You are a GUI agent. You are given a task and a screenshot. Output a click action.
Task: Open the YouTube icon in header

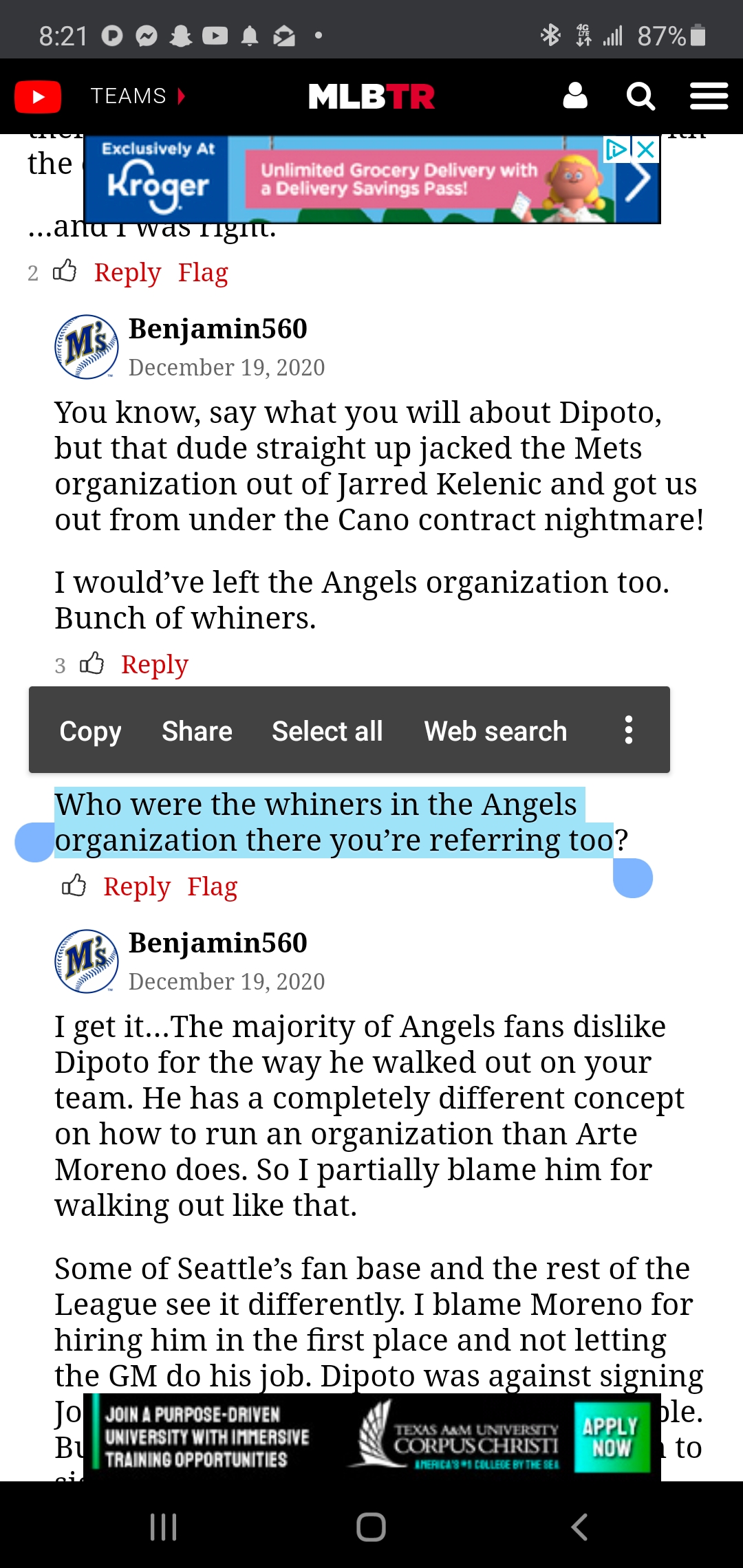point(38,96)
